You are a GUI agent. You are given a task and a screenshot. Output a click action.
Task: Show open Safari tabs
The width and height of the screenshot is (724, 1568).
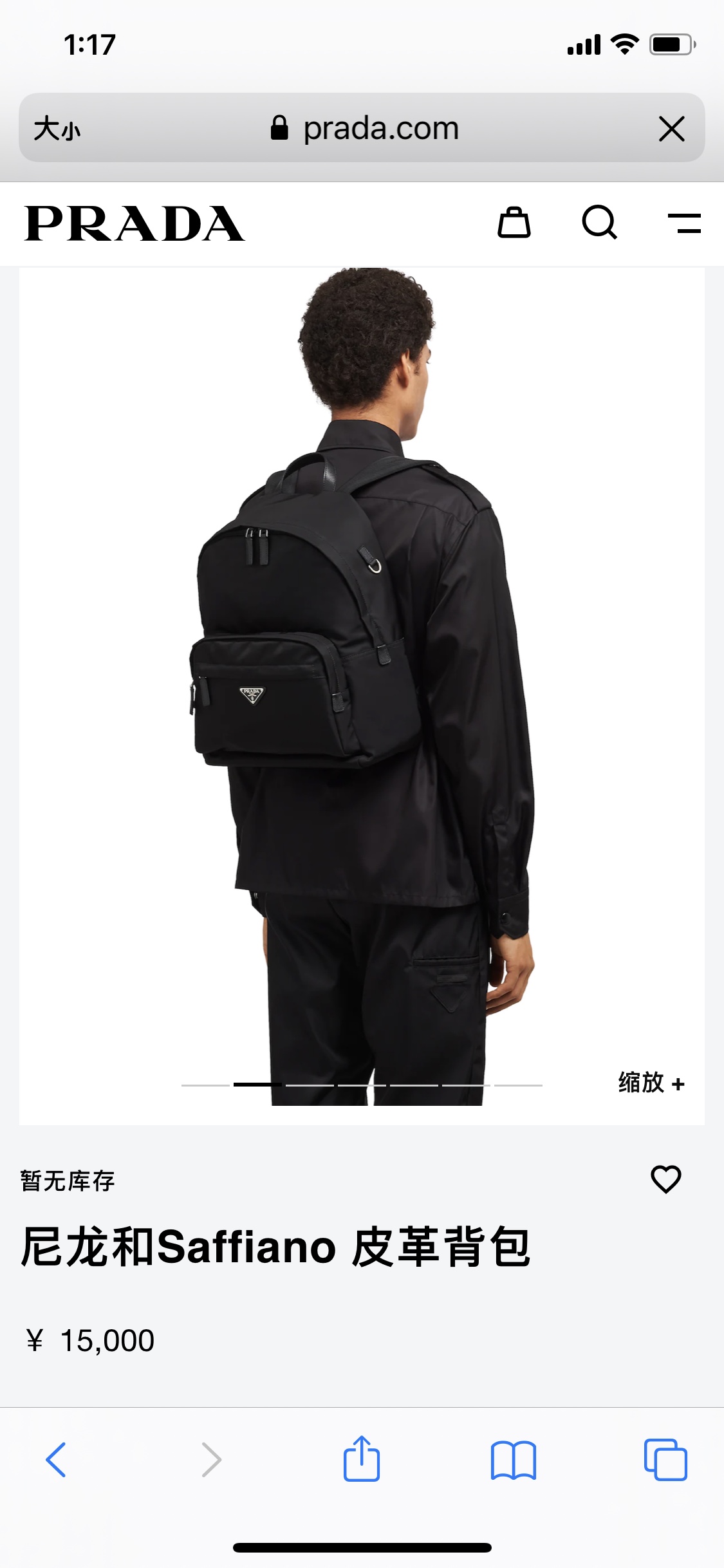(665, 1460)
